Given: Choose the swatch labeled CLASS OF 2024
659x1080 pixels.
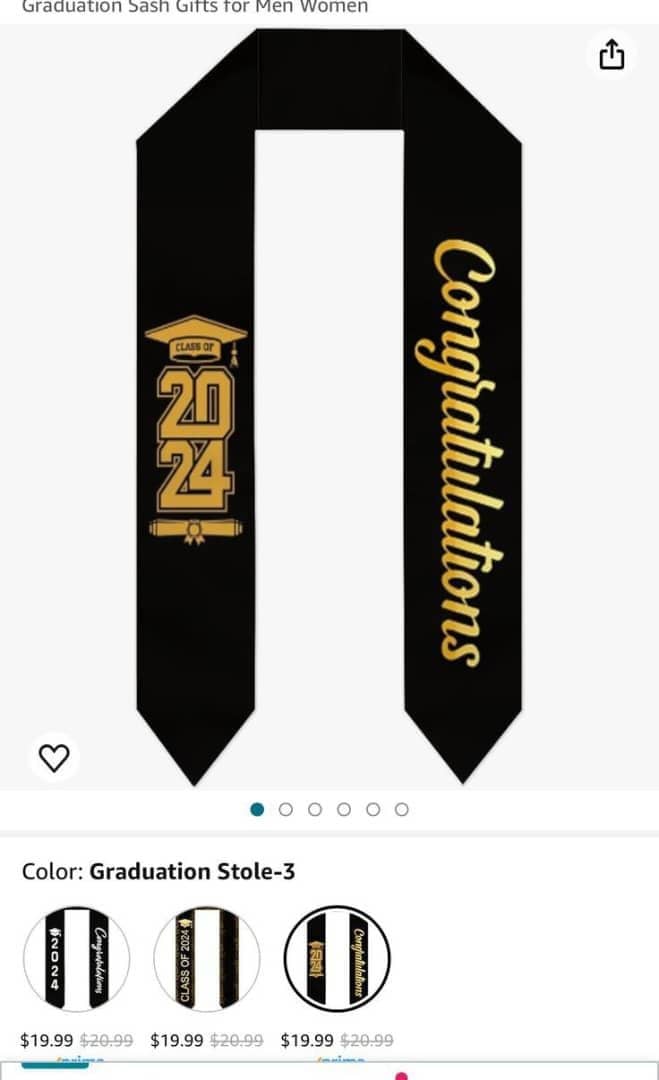Looking at the screenshot, I should pos(206,959).
